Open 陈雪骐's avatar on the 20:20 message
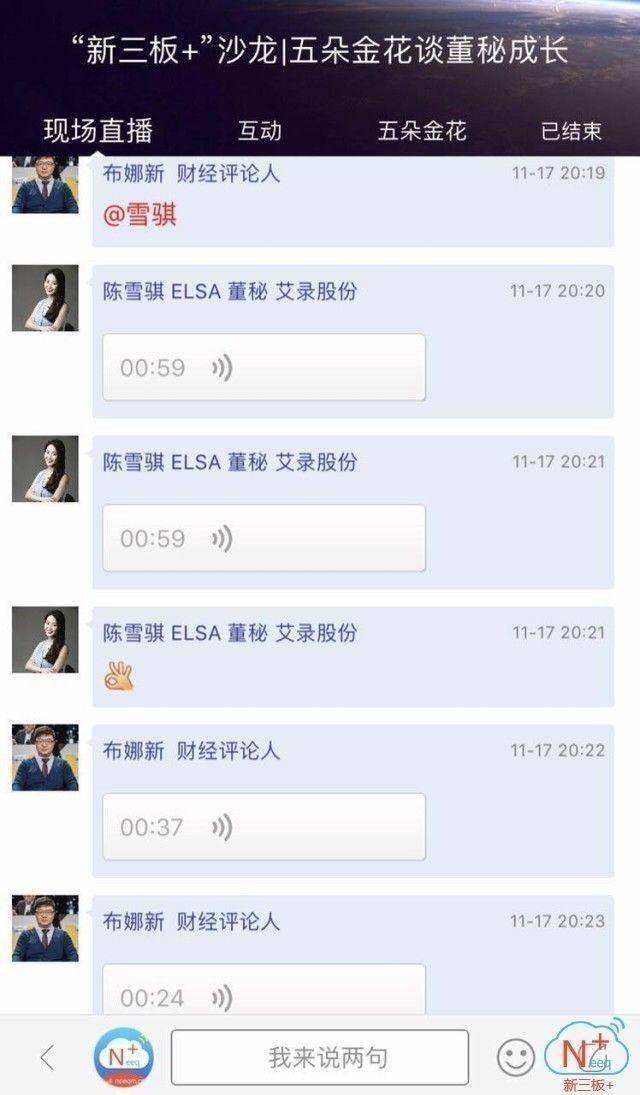The image size is (640, 1095). point(45,298)
